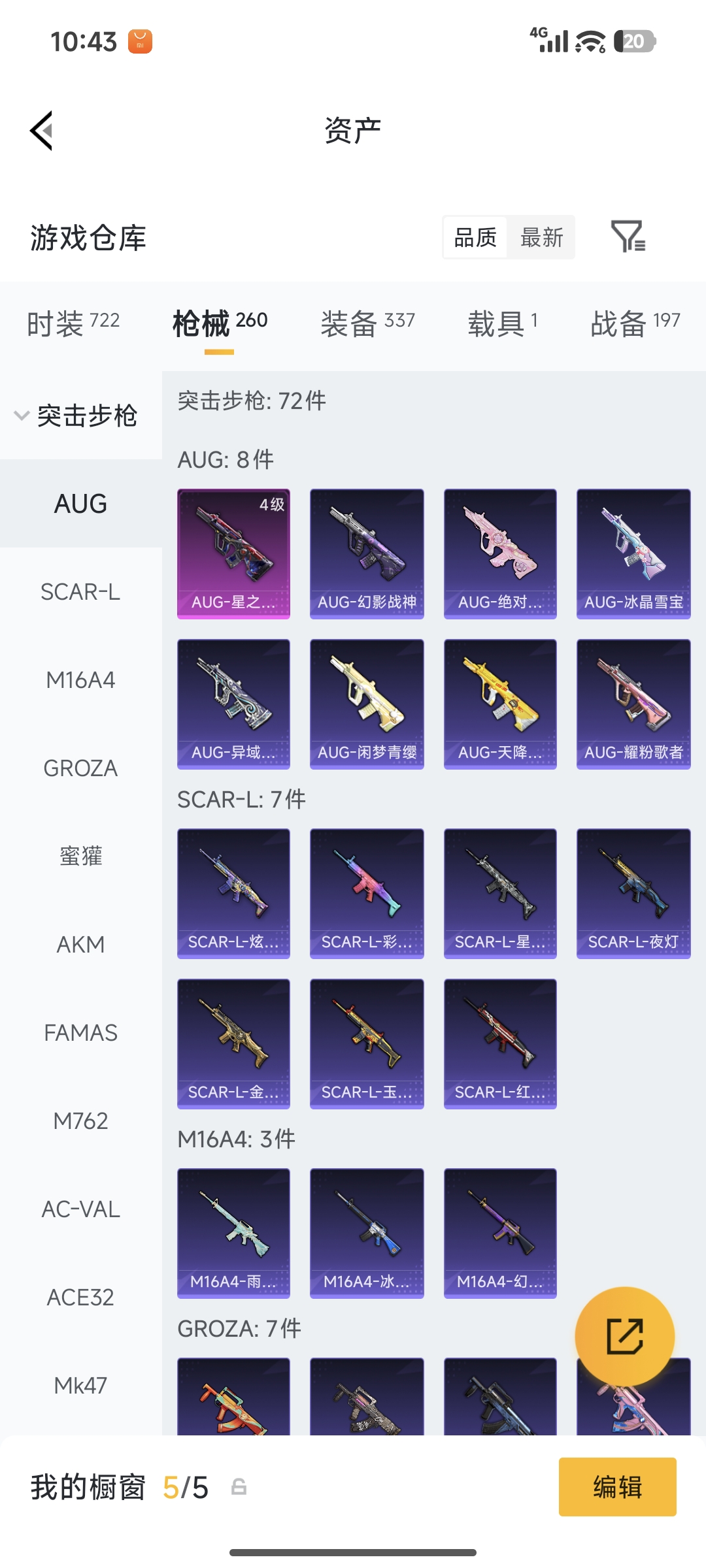Viewport: 706px width, 1568px height.
Task: Select the 品质 sort option
Action: coord(475,237)
